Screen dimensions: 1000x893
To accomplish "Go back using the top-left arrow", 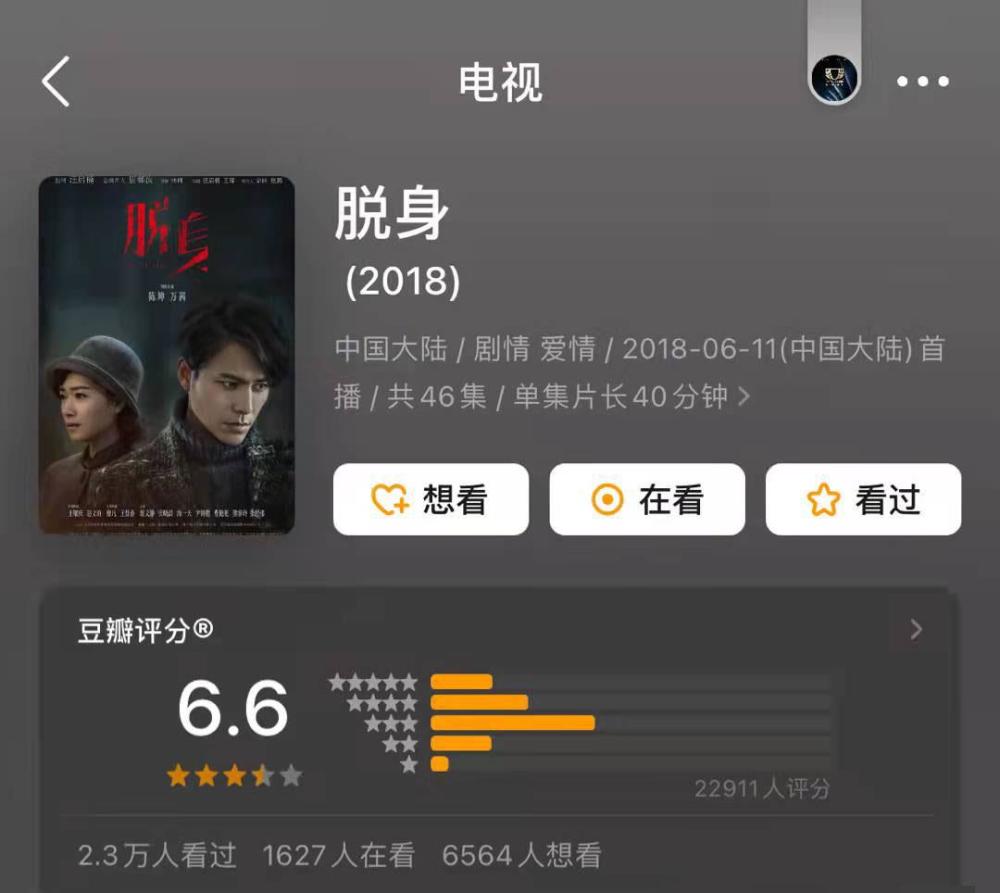I will point(56,82).
